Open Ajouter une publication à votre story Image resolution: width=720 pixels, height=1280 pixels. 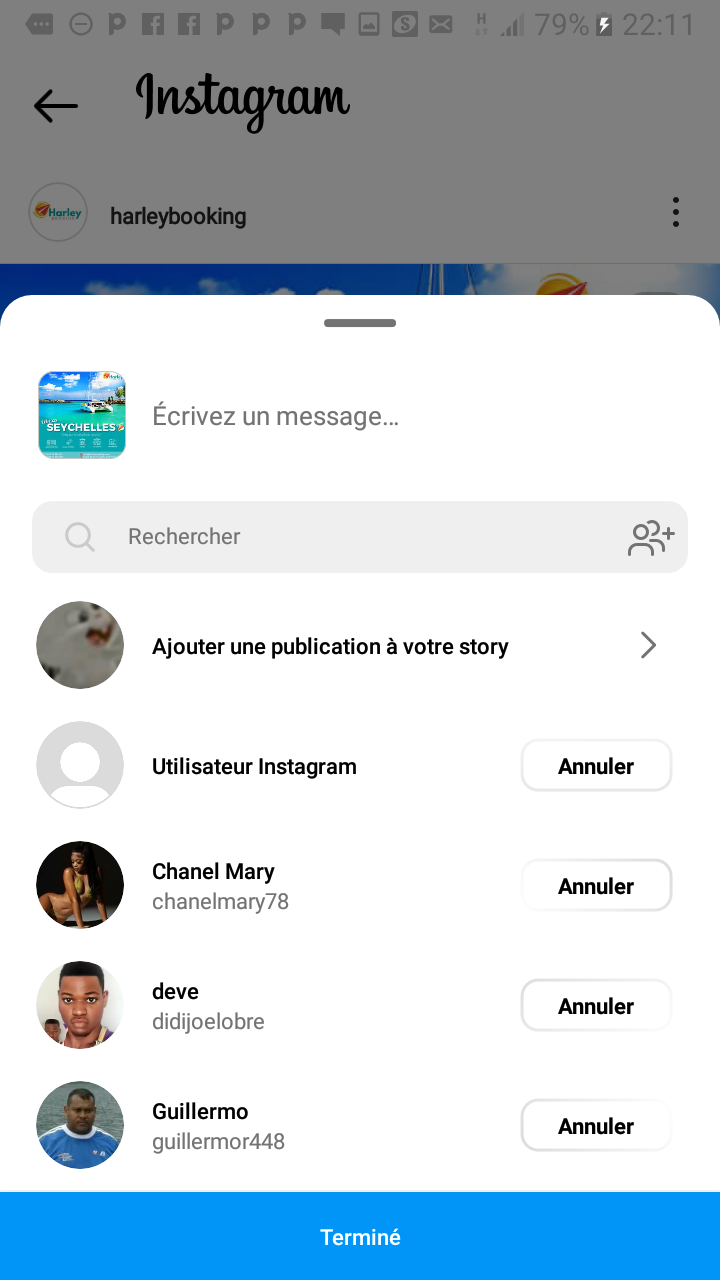pyautogui.click(x=360, y=646)
